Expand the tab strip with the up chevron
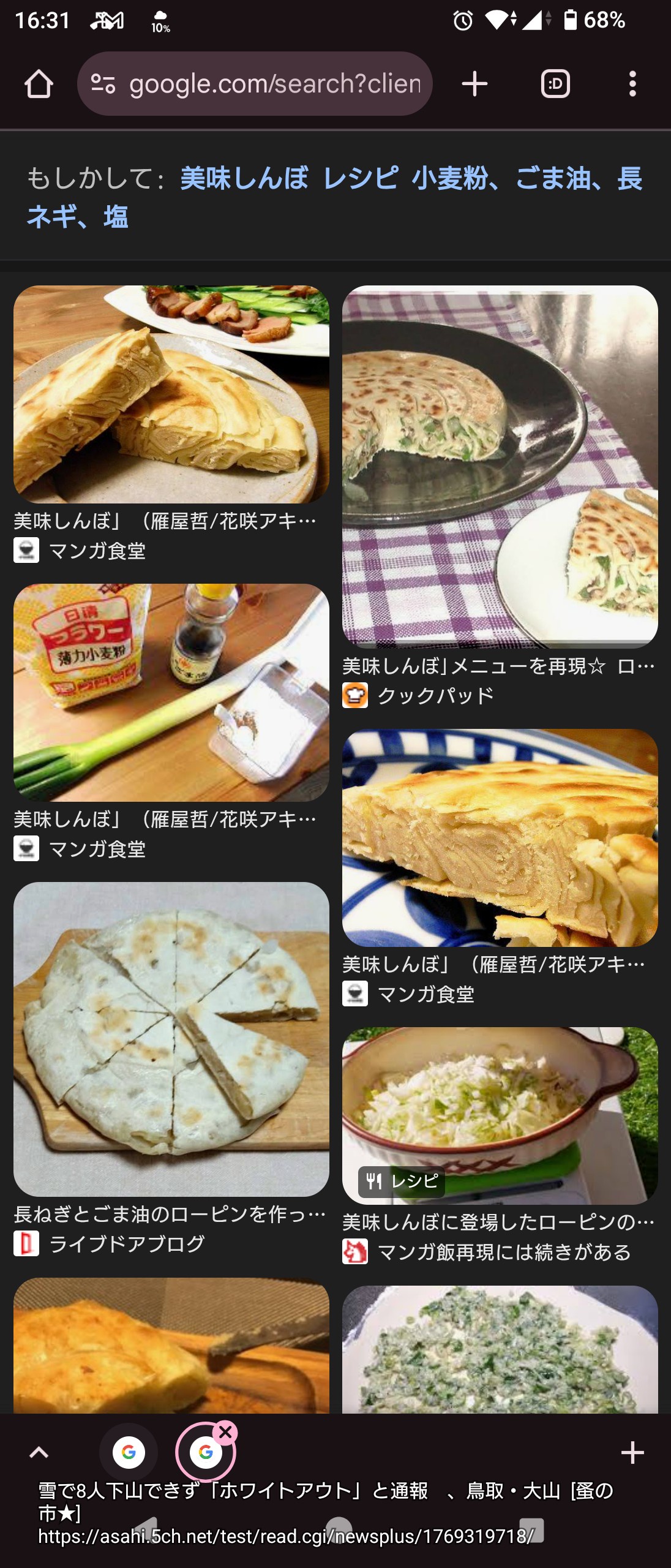Image resolution: width=671 pixels, height=1568 pixels. (x=39, y=1452)
